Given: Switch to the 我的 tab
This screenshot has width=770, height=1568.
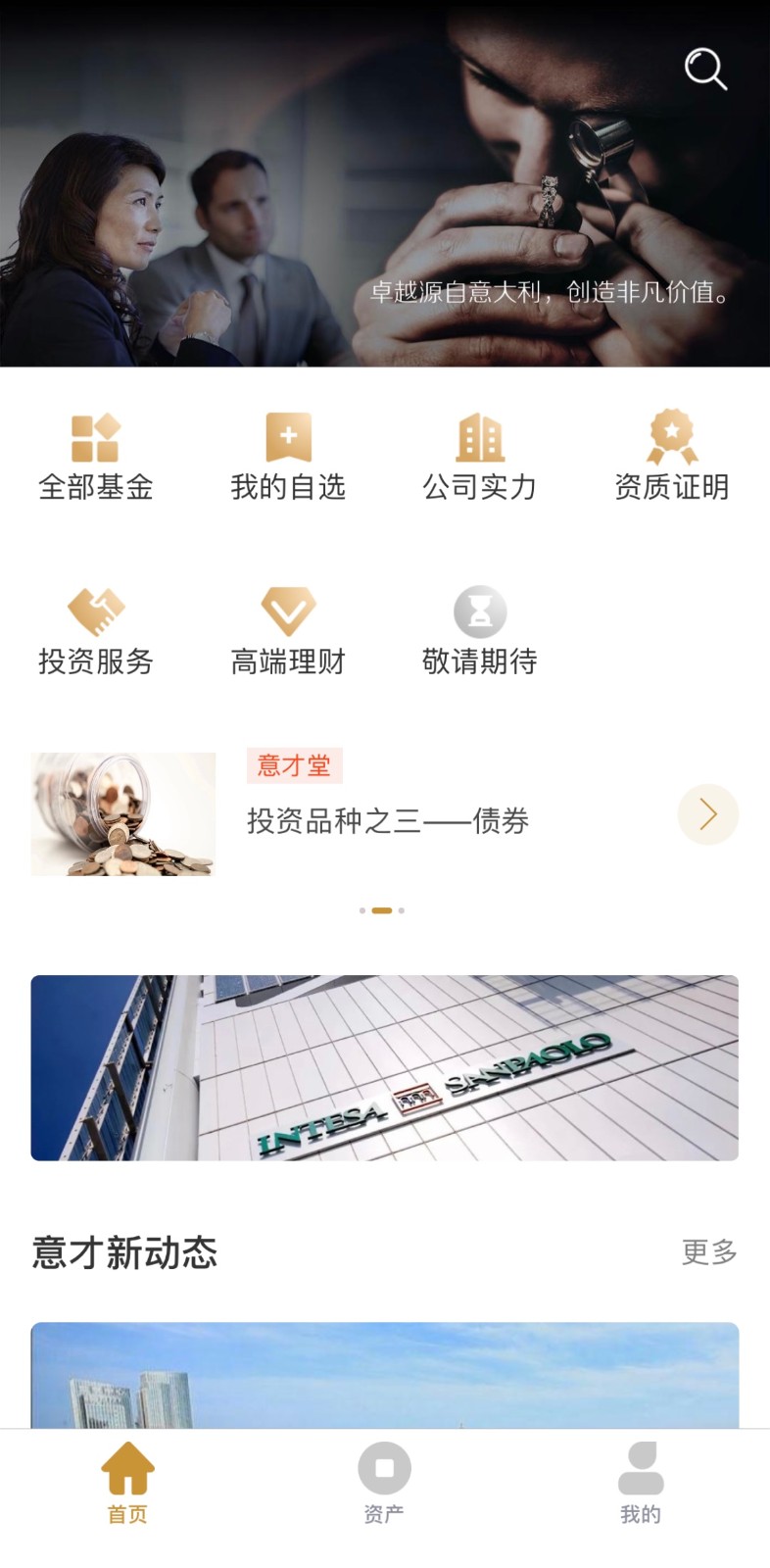Looking at the screenshot, I should point(641,1483).
